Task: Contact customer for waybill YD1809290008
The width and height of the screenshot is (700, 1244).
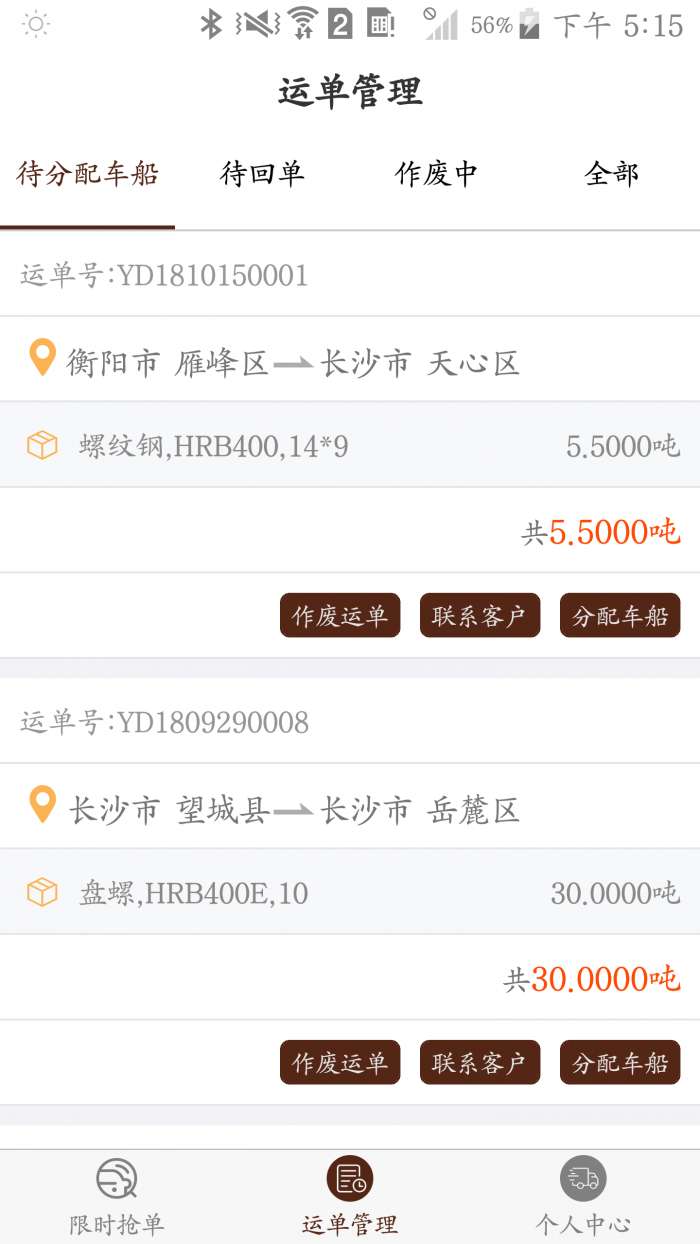Action: 480,1063
